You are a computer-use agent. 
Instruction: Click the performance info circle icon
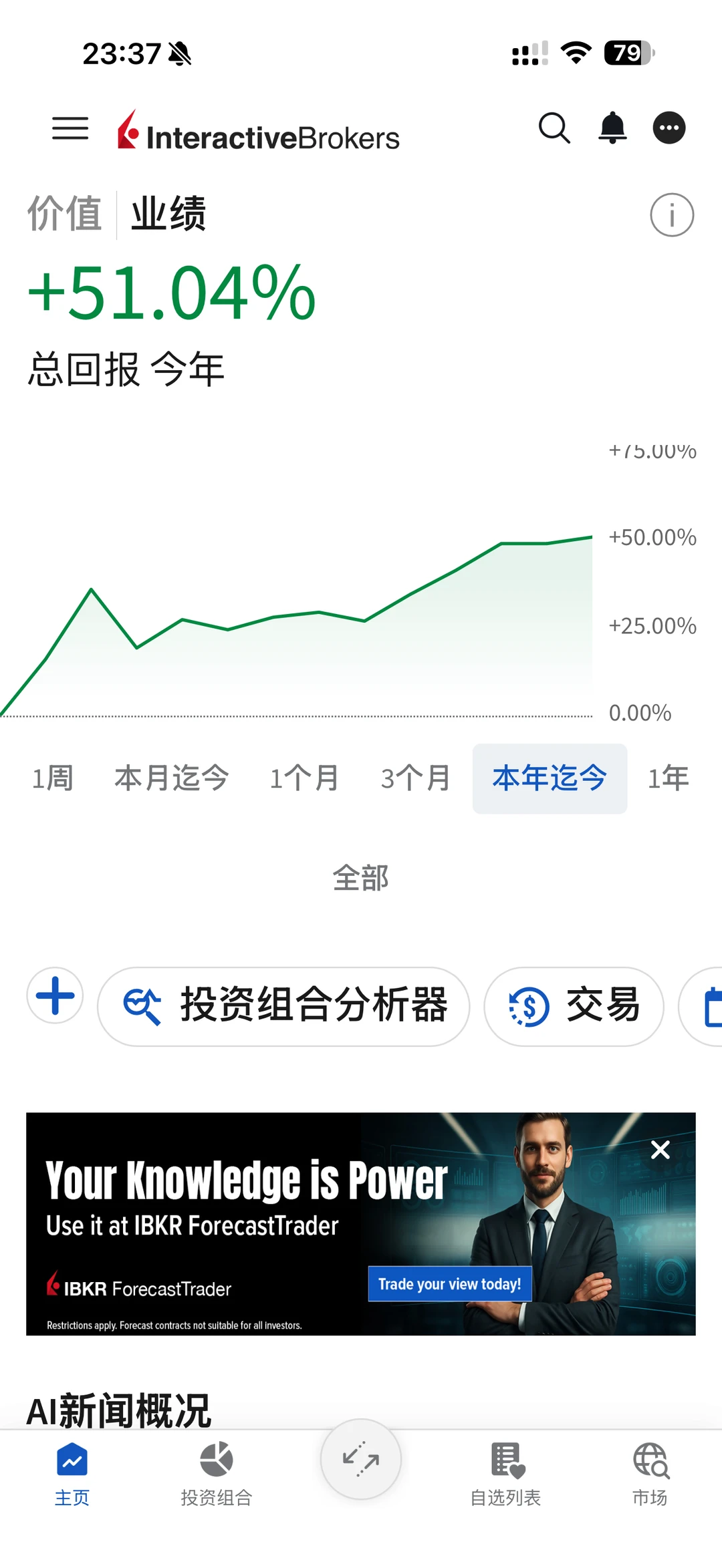[x=671, y=215]
